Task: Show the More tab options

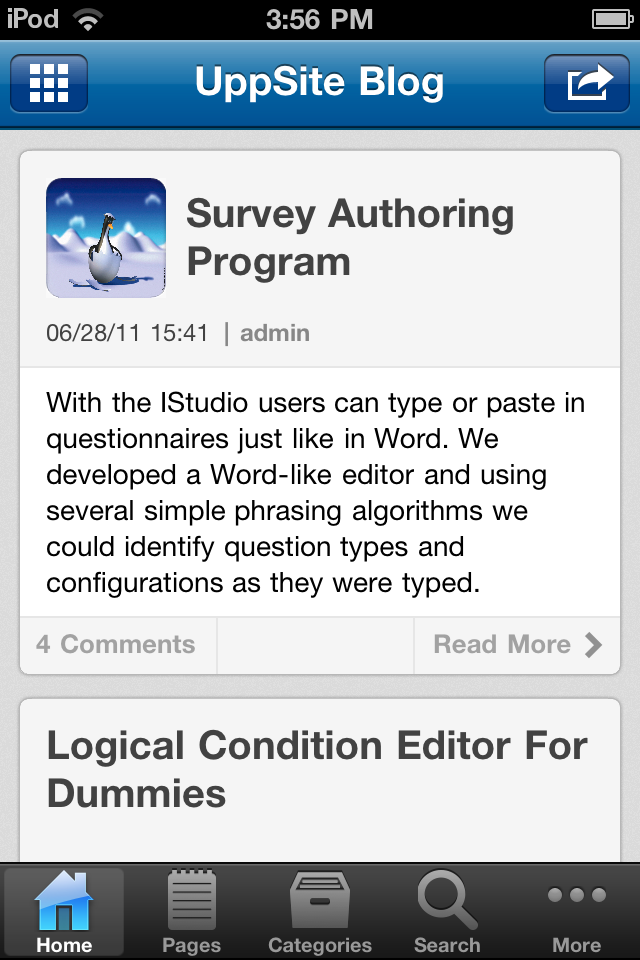Action: pyautogui.click(x=576, y=911)
